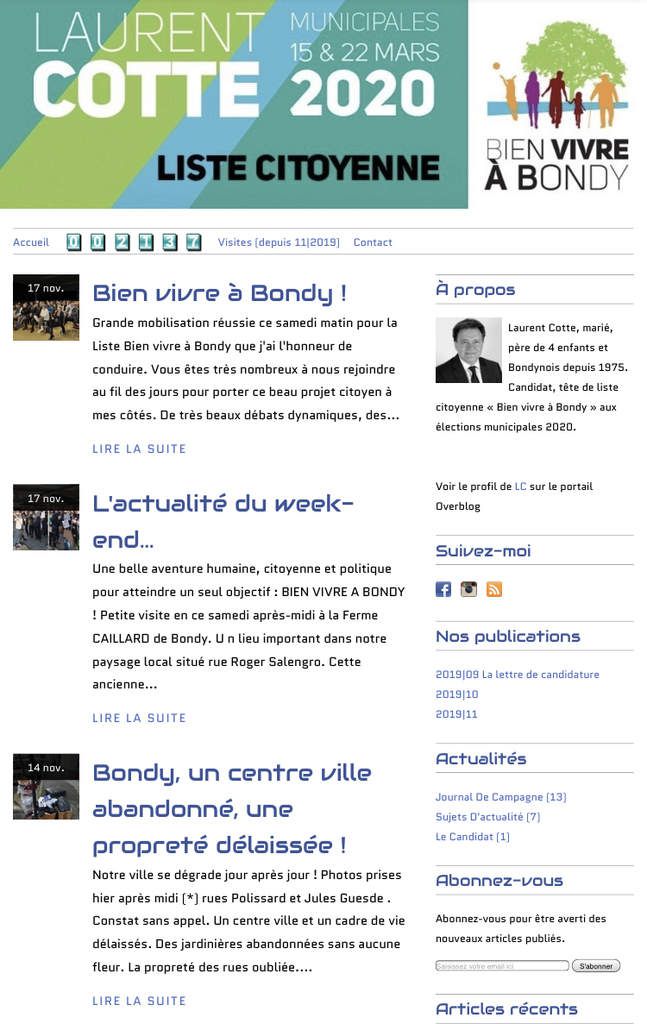Open the 2019|10 publication

[457, 694]
